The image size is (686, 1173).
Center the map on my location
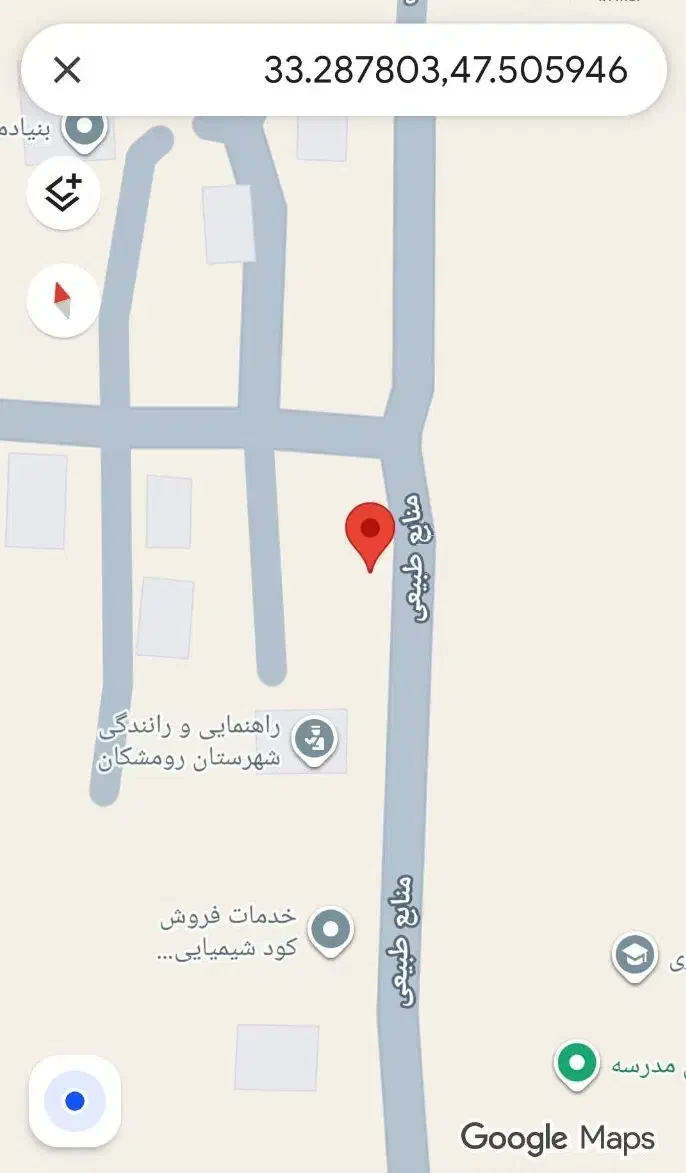pyautogui.click(x=74, y=1101)
